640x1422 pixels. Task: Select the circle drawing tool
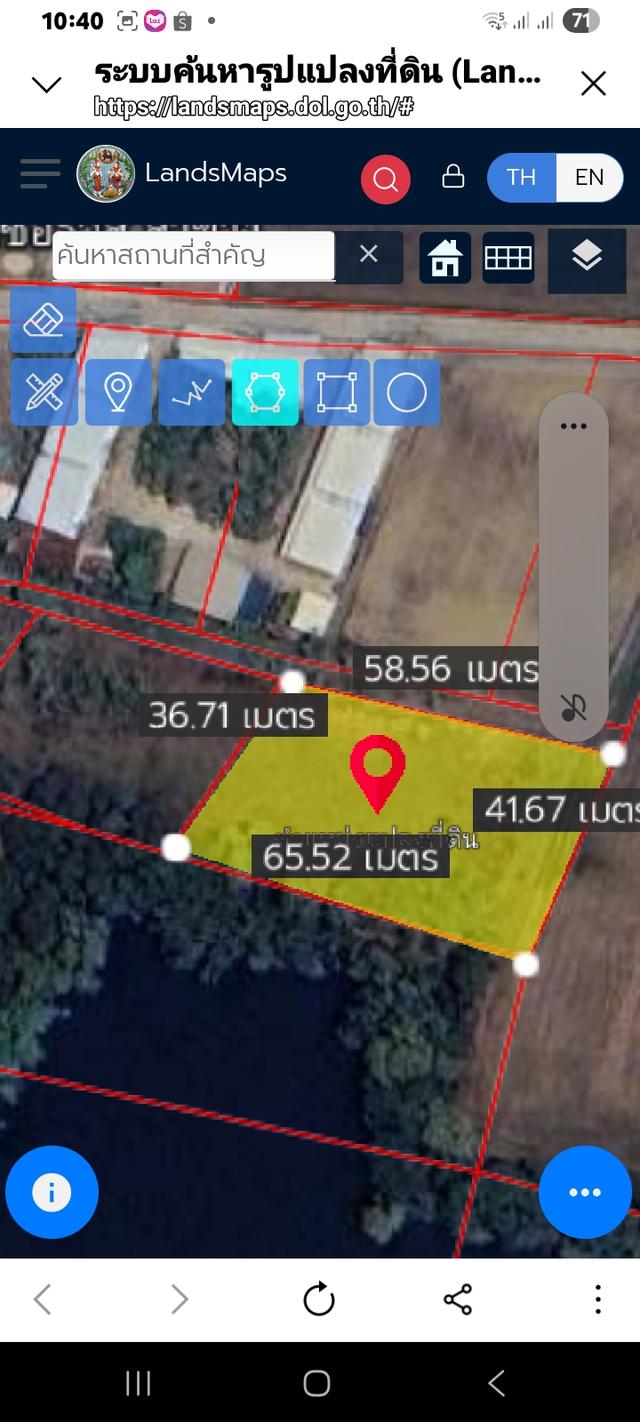406,393
